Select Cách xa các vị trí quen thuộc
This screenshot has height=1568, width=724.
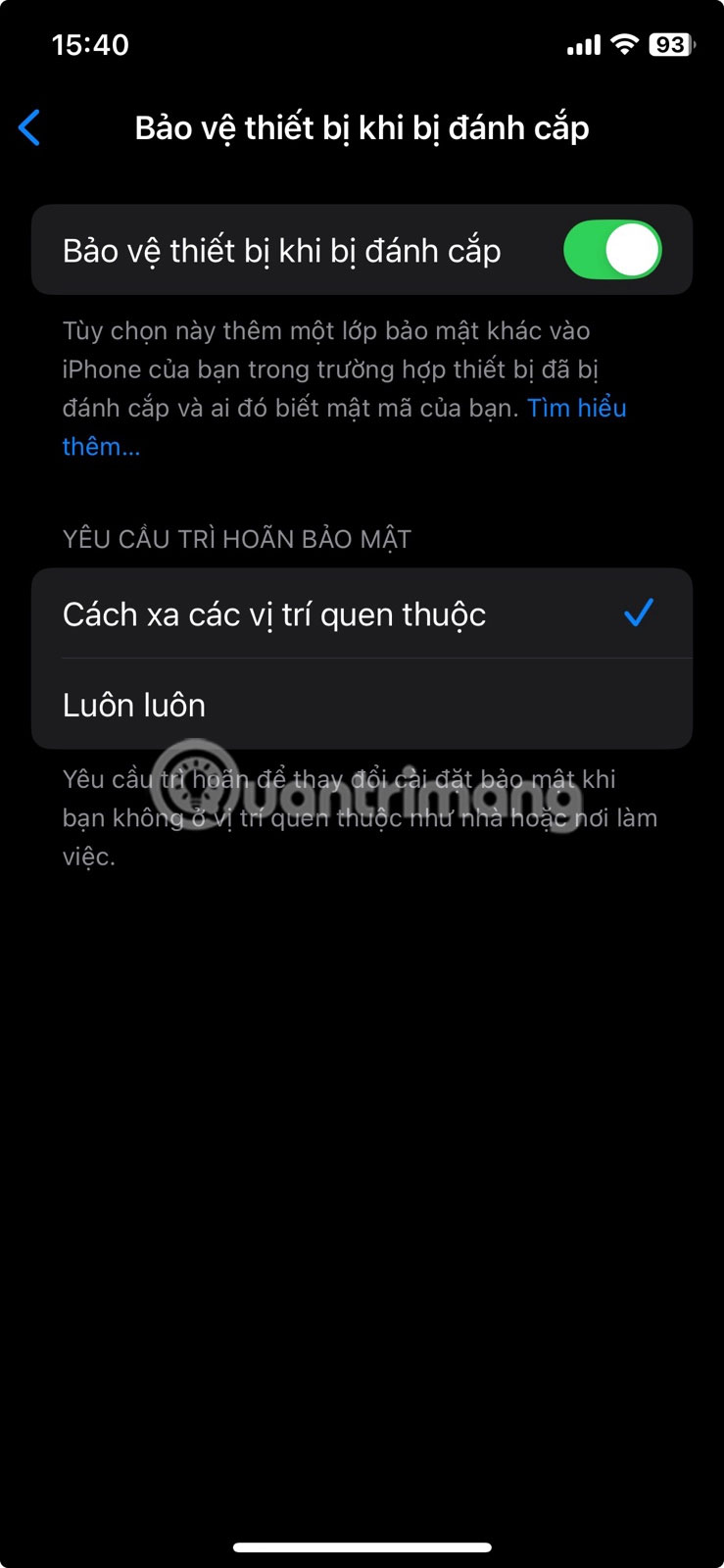point(361,614)
